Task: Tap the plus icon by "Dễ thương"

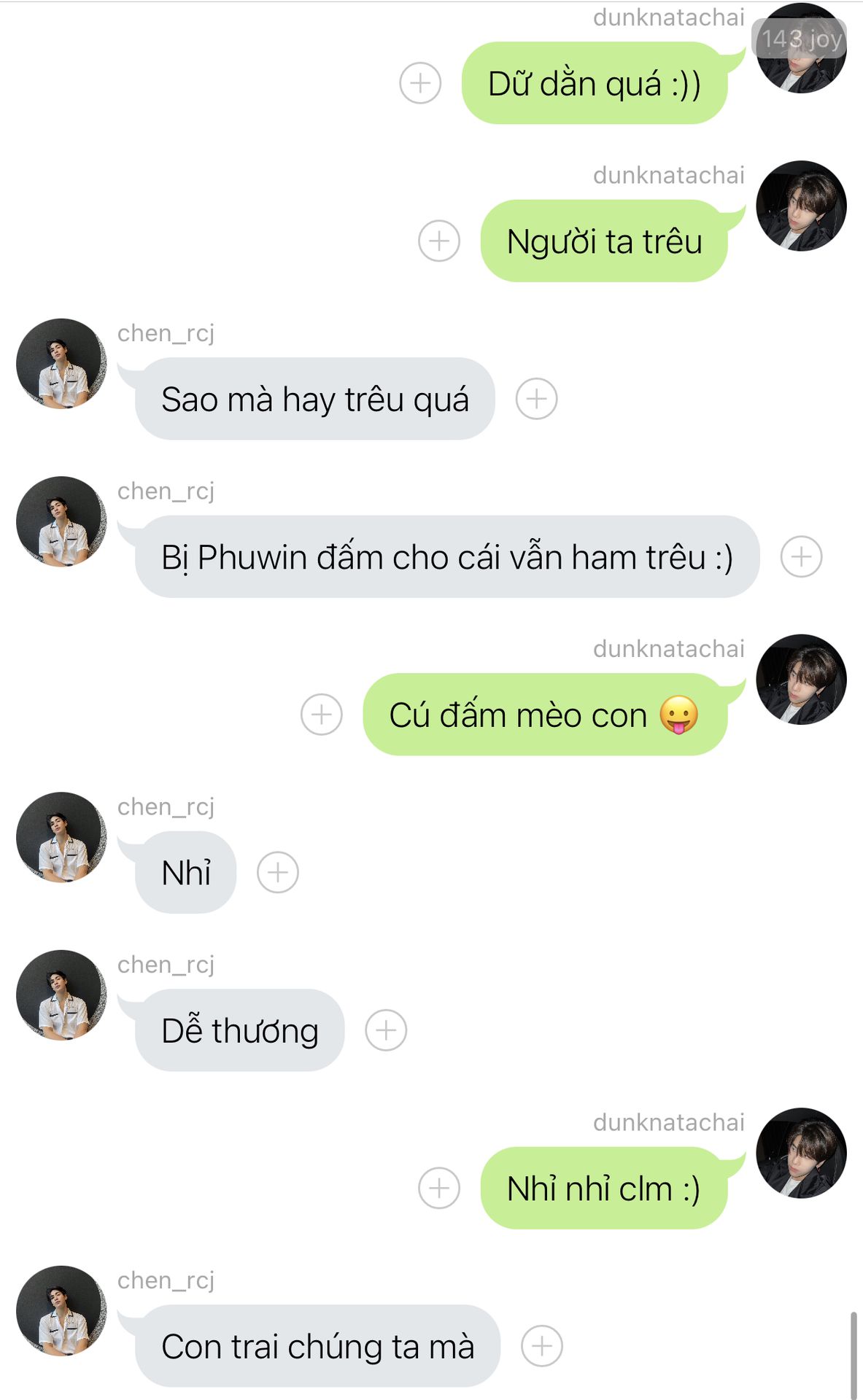Action: (x=386, y=1030)
